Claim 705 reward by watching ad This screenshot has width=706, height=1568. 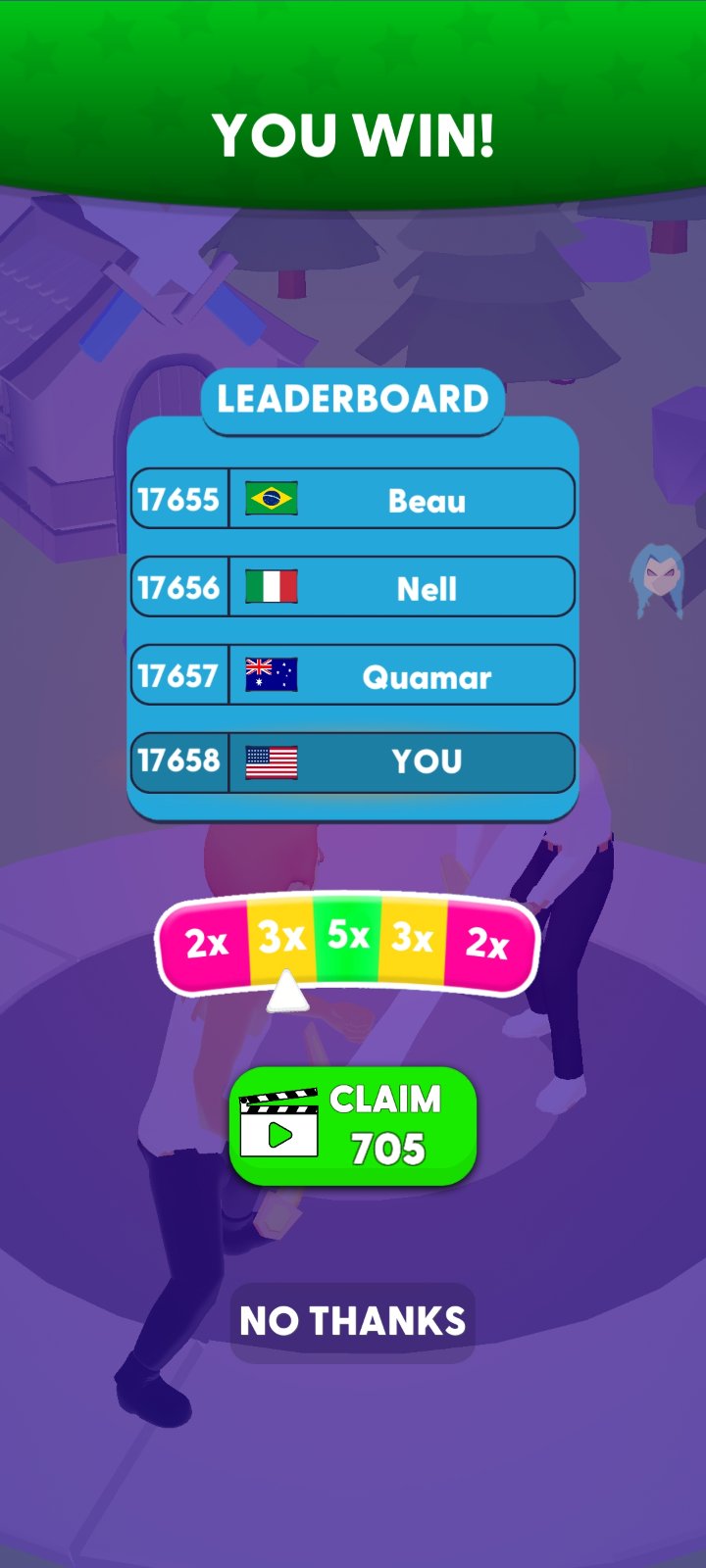(353, 1125)
